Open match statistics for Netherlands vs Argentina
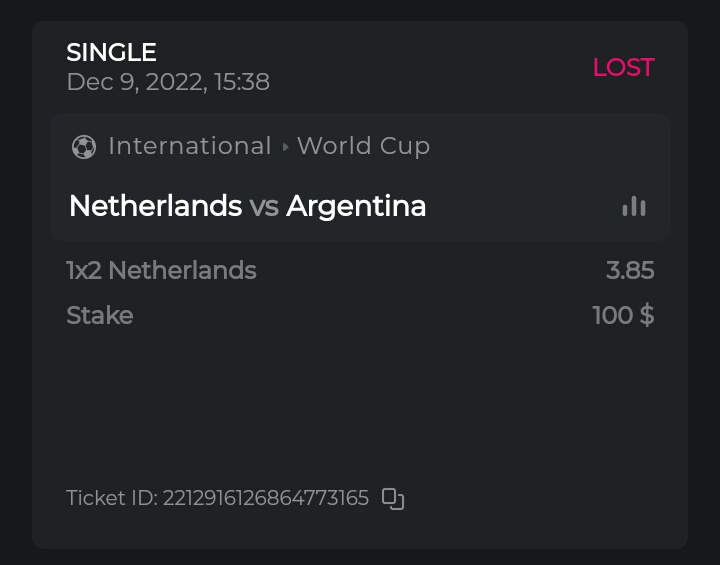 (x=633, y=206)
